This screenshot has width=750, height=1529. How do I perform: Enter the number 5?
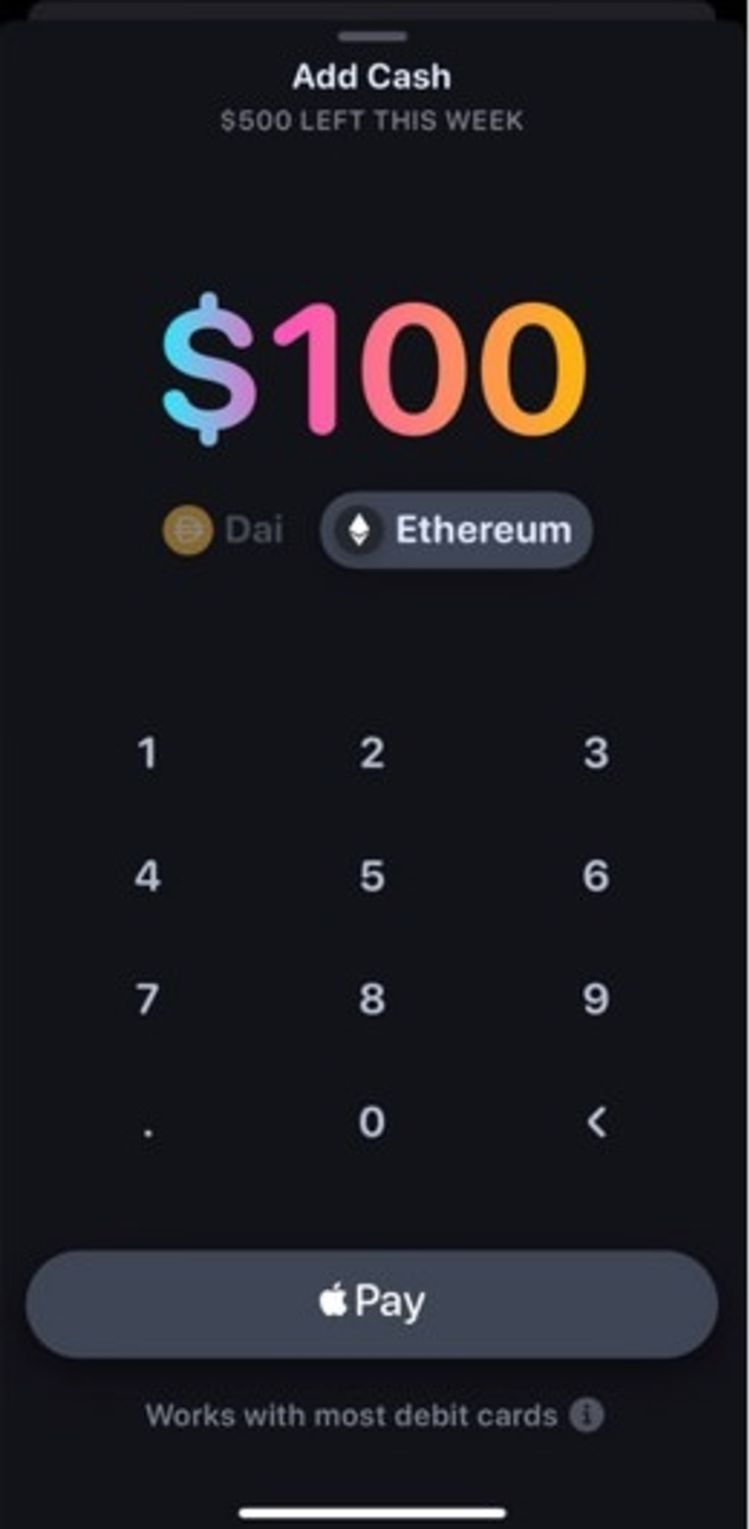tap(372, 877)
